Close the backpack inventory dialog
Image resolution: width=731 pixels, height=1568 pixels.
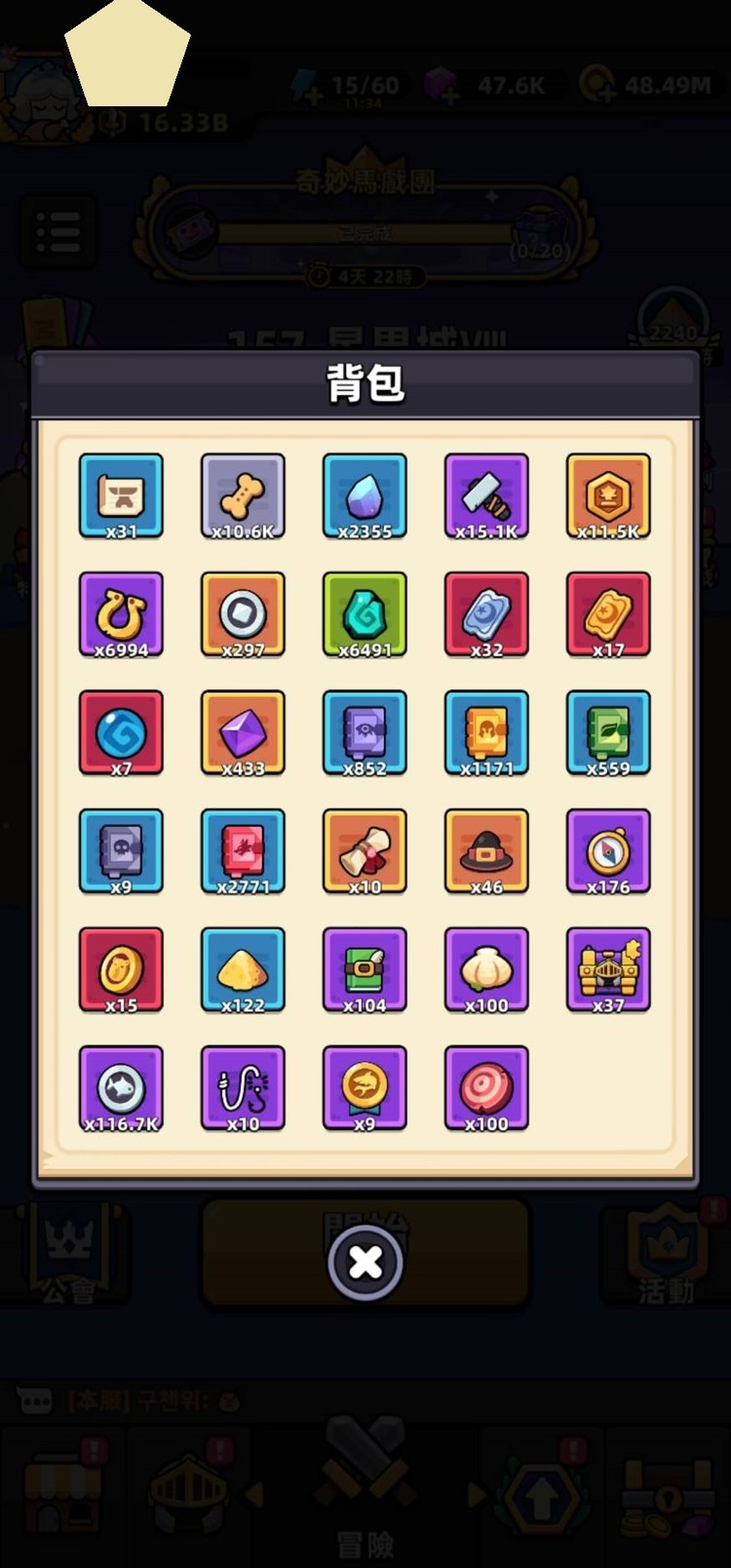click(x=365, y=1263)
